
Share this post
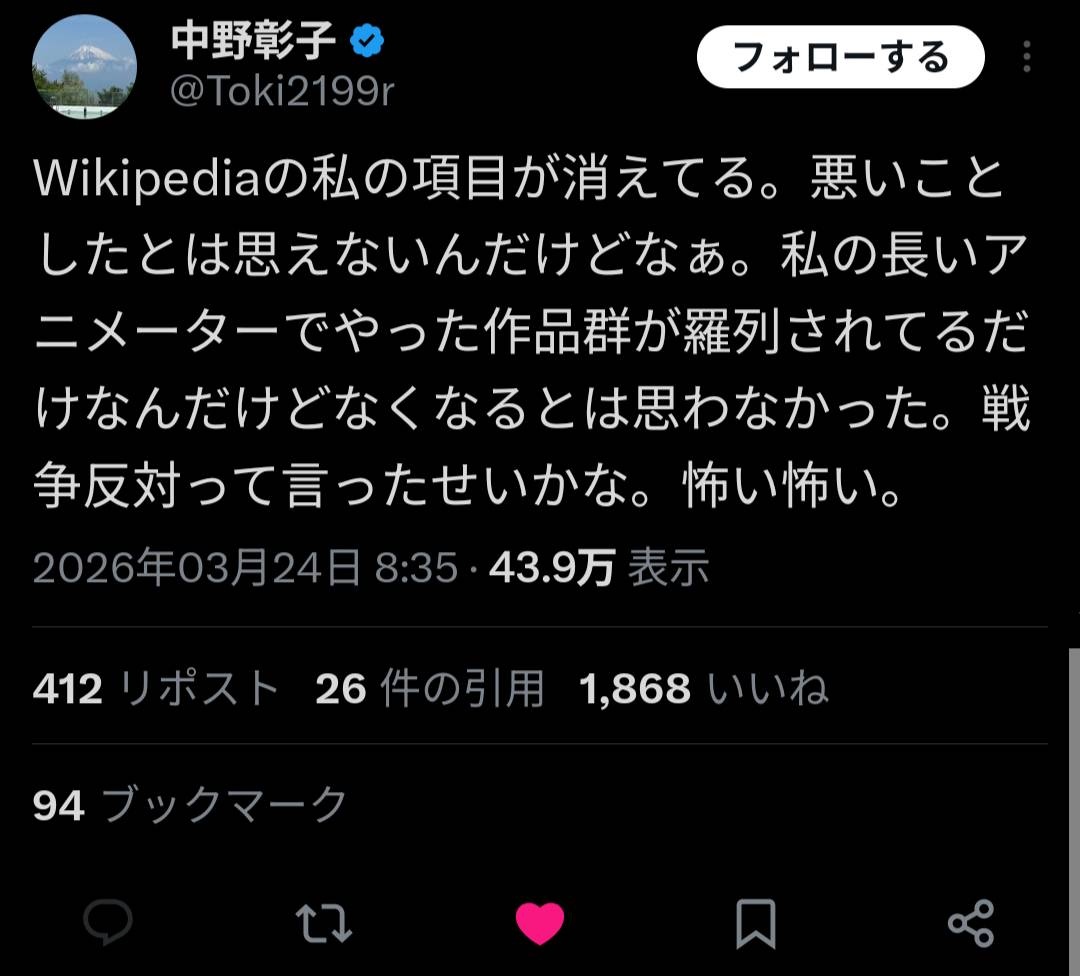(x=970, y=922)
